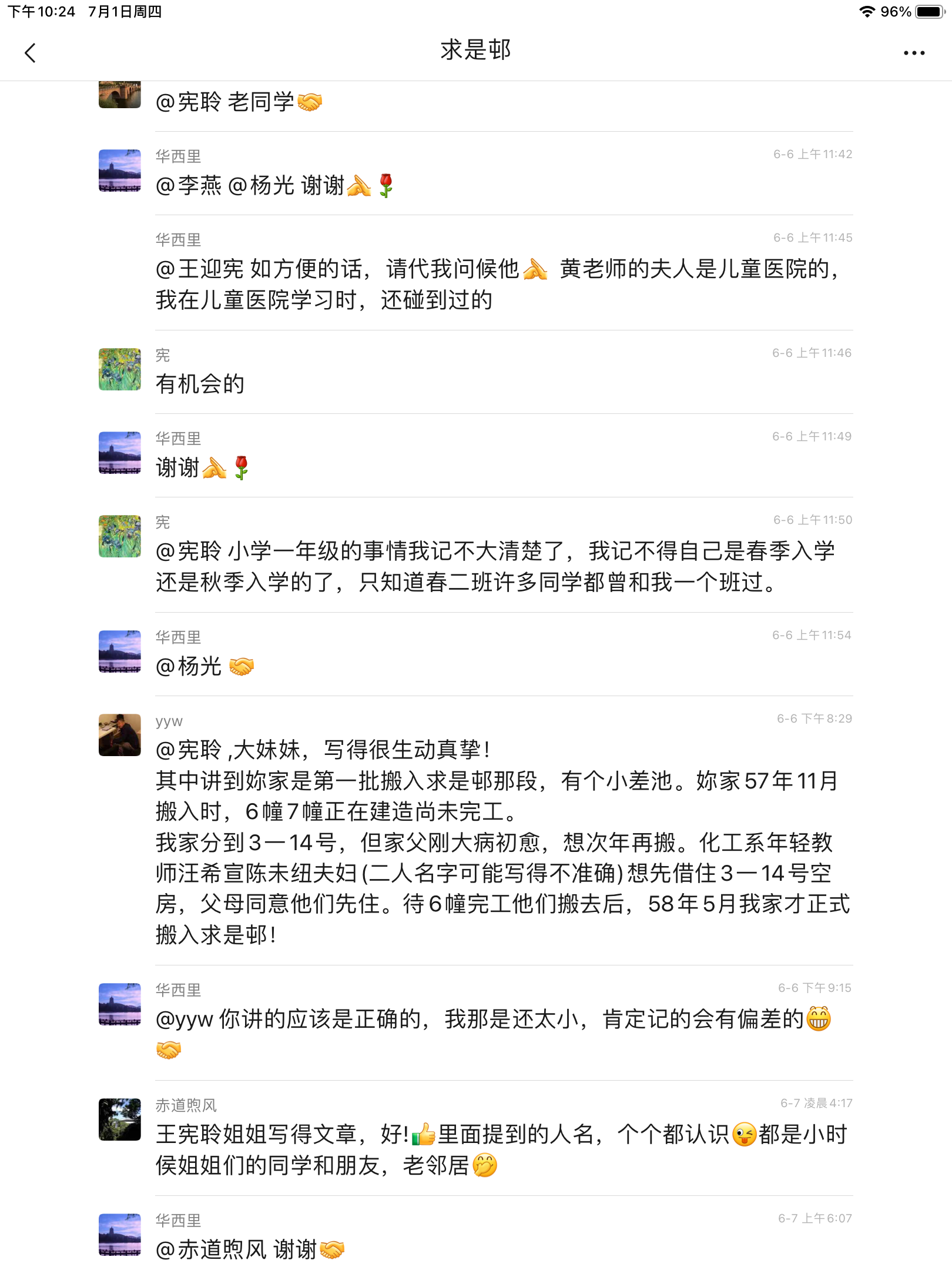Open 华西里's avatar beside @李燕 message
Image resolution: width=952 pixels, height=1270 pixels.
(x=120, y=171)
